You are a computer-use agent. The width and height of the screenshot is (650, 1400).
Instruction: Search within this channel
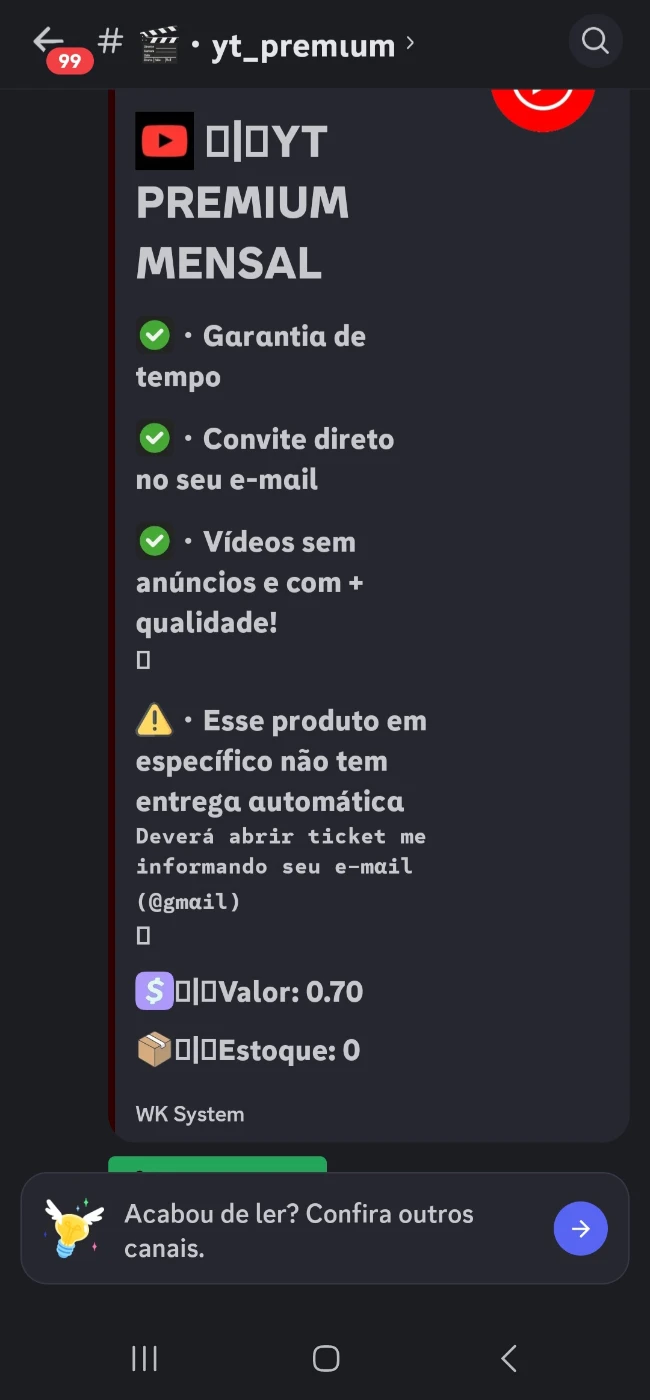coord(595,41)
